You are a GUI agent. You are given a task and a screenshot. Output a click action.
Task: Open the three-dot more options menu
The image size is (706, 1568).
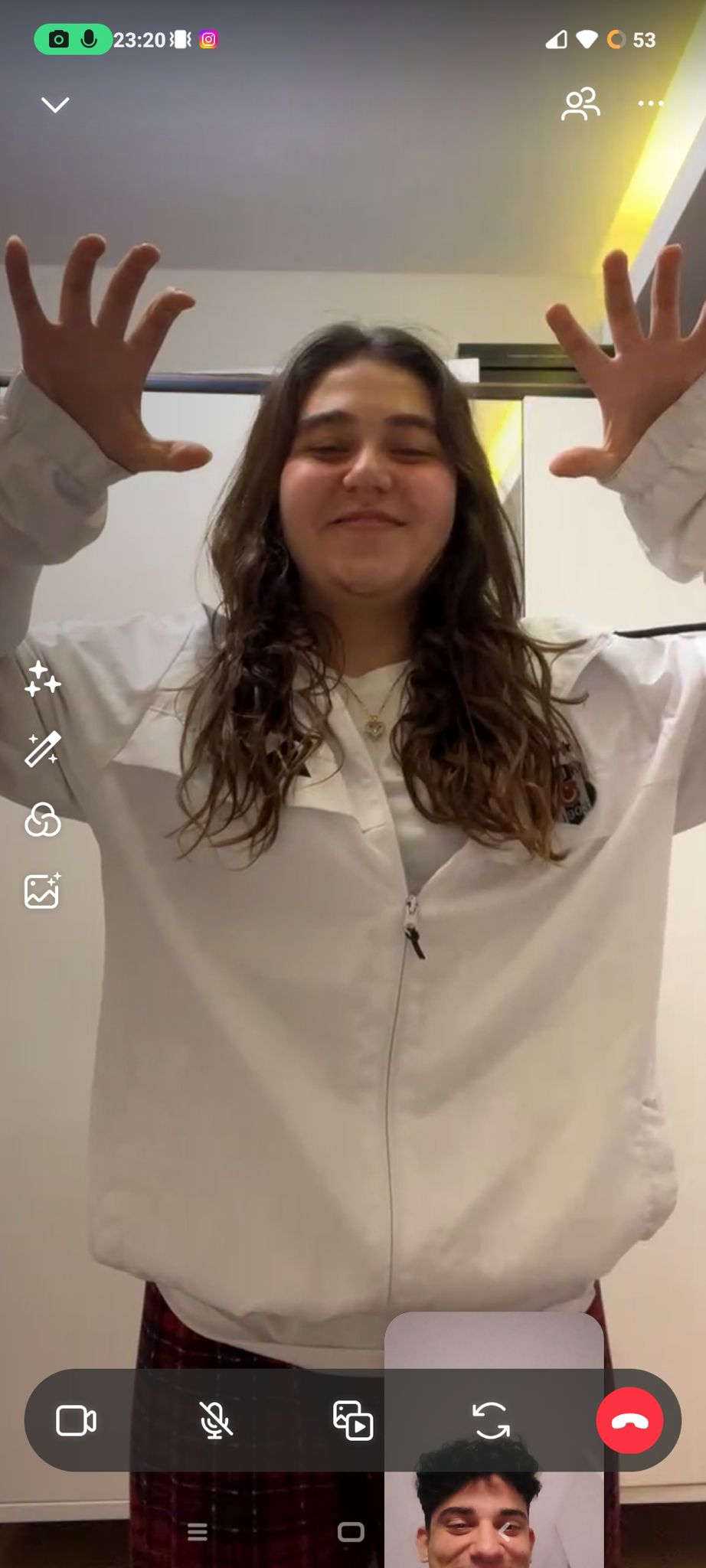point(651,103)
